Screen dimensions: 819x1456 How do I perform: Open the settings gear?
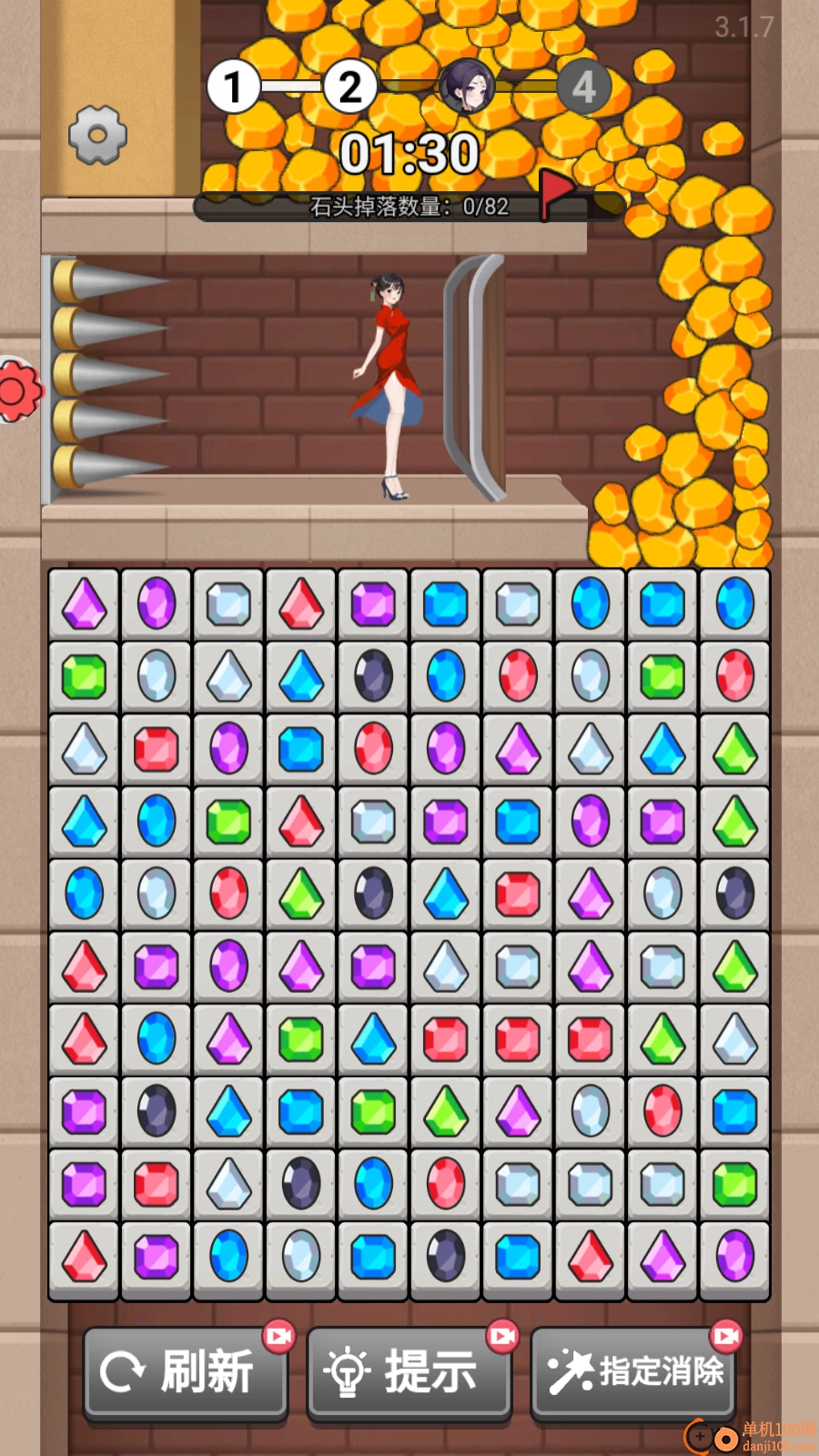tap(97, 136)
